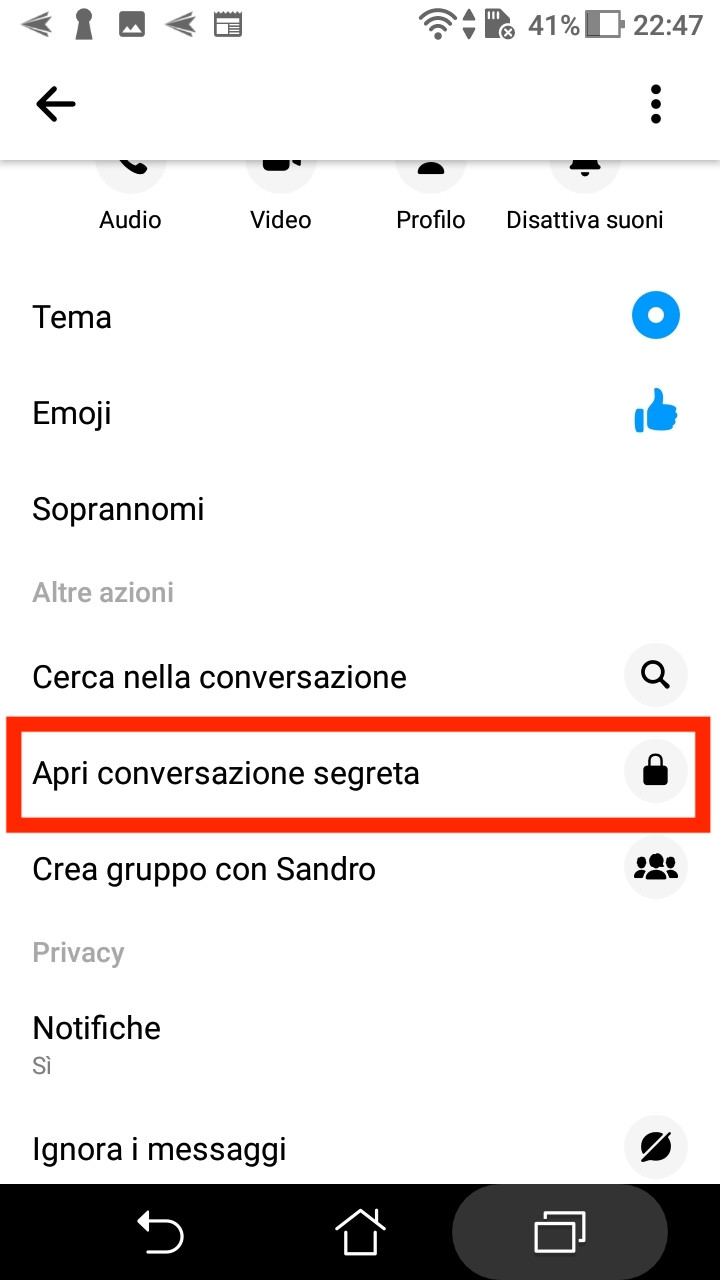Open Soprannomi to edit nicknames
Screen dimensions: 720x1280
tap(360, 509)
